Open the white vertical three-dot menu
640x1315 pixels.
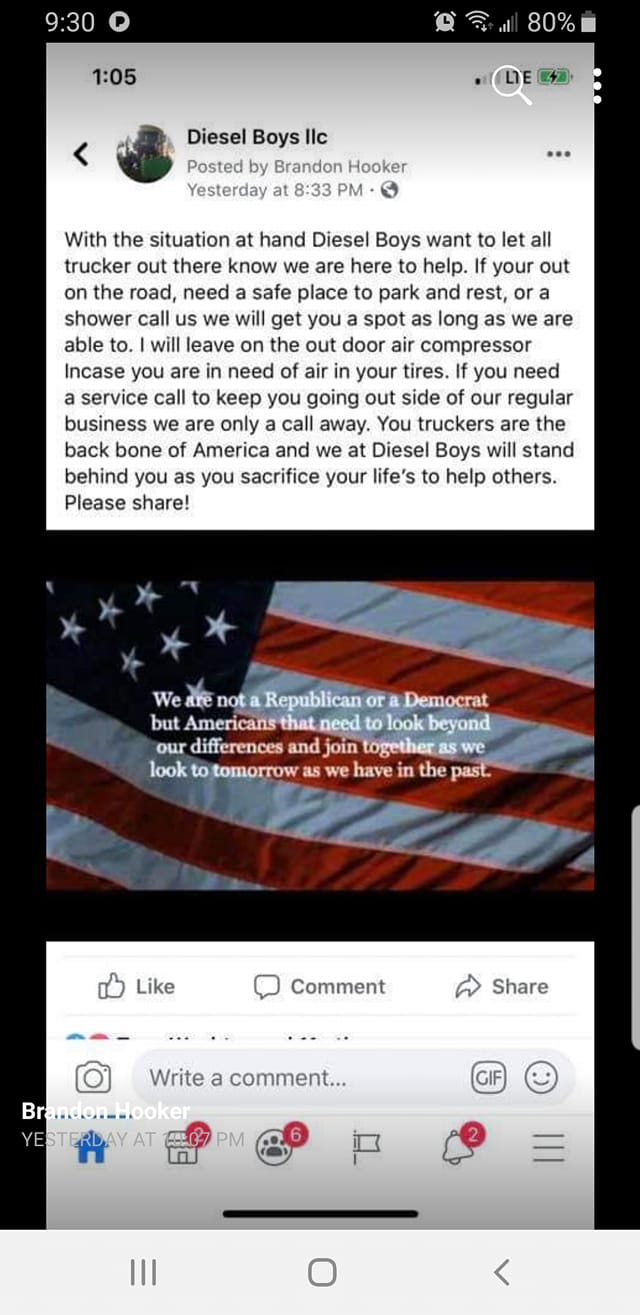[x=597, y=86]
